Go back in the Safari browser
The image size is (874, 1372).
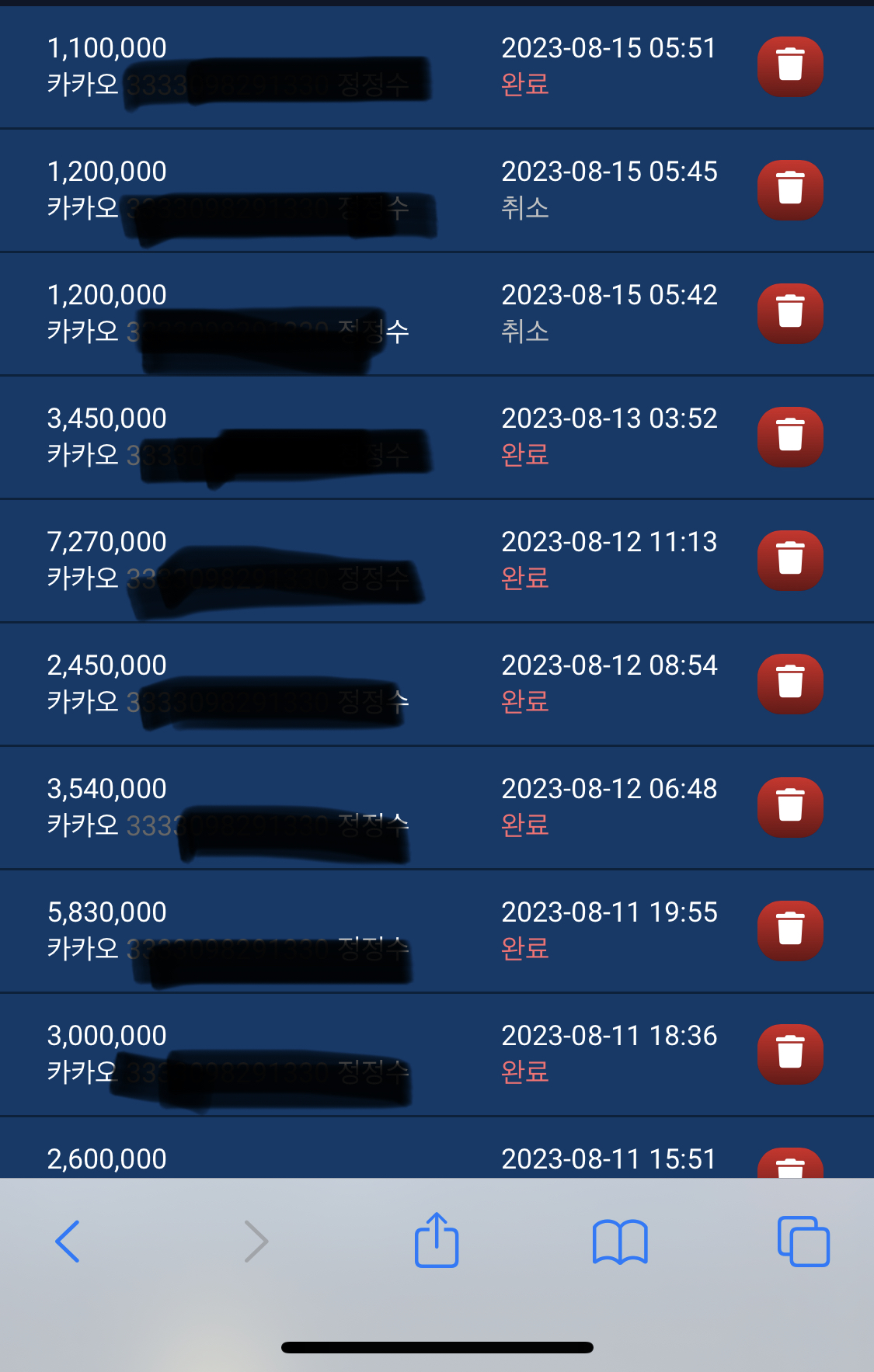[x=68, y=1241]
